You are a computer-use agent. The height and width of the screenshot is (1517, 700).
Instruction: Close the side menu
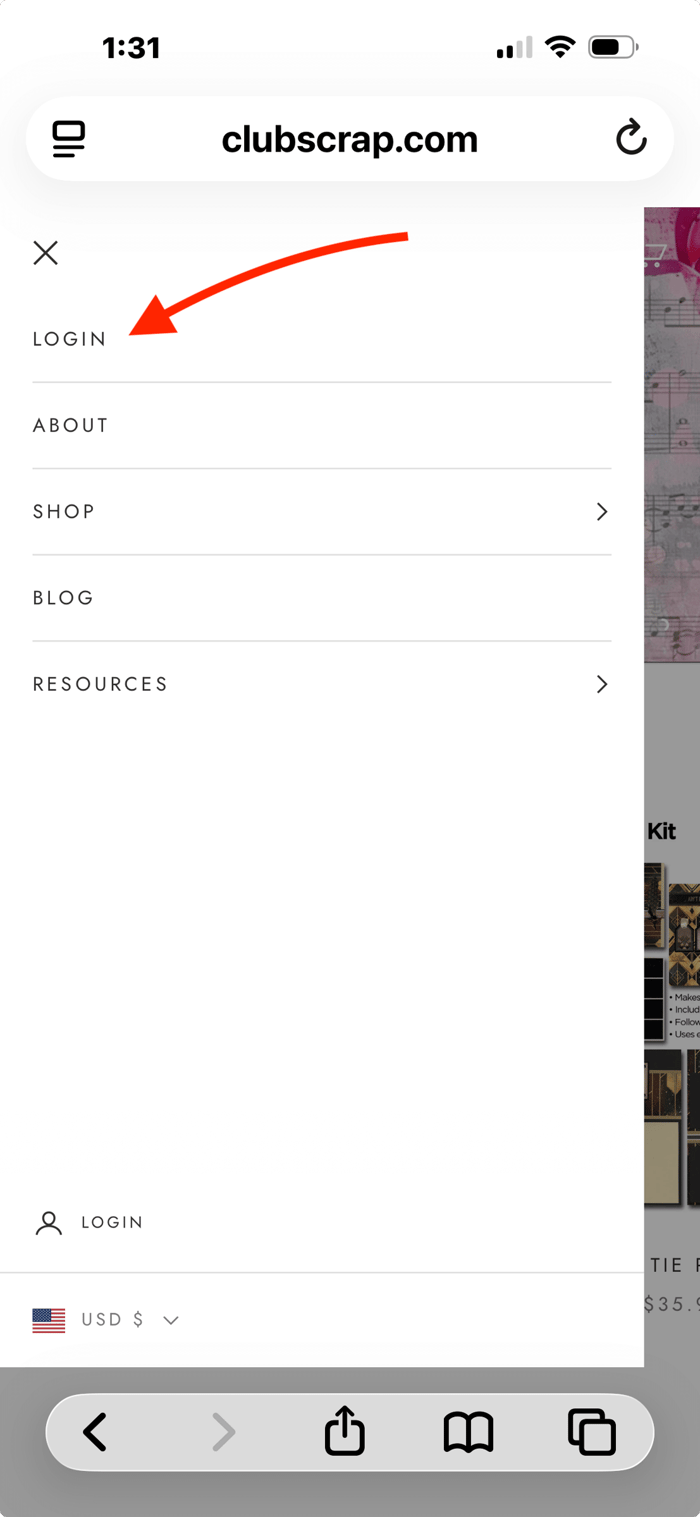tap(45, 253)
